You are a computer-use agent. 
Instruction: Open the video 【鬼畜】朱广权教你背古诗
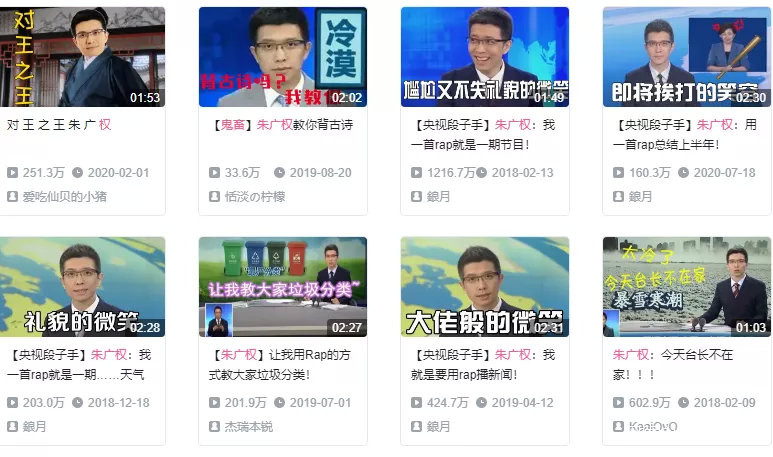coord(283,125)
